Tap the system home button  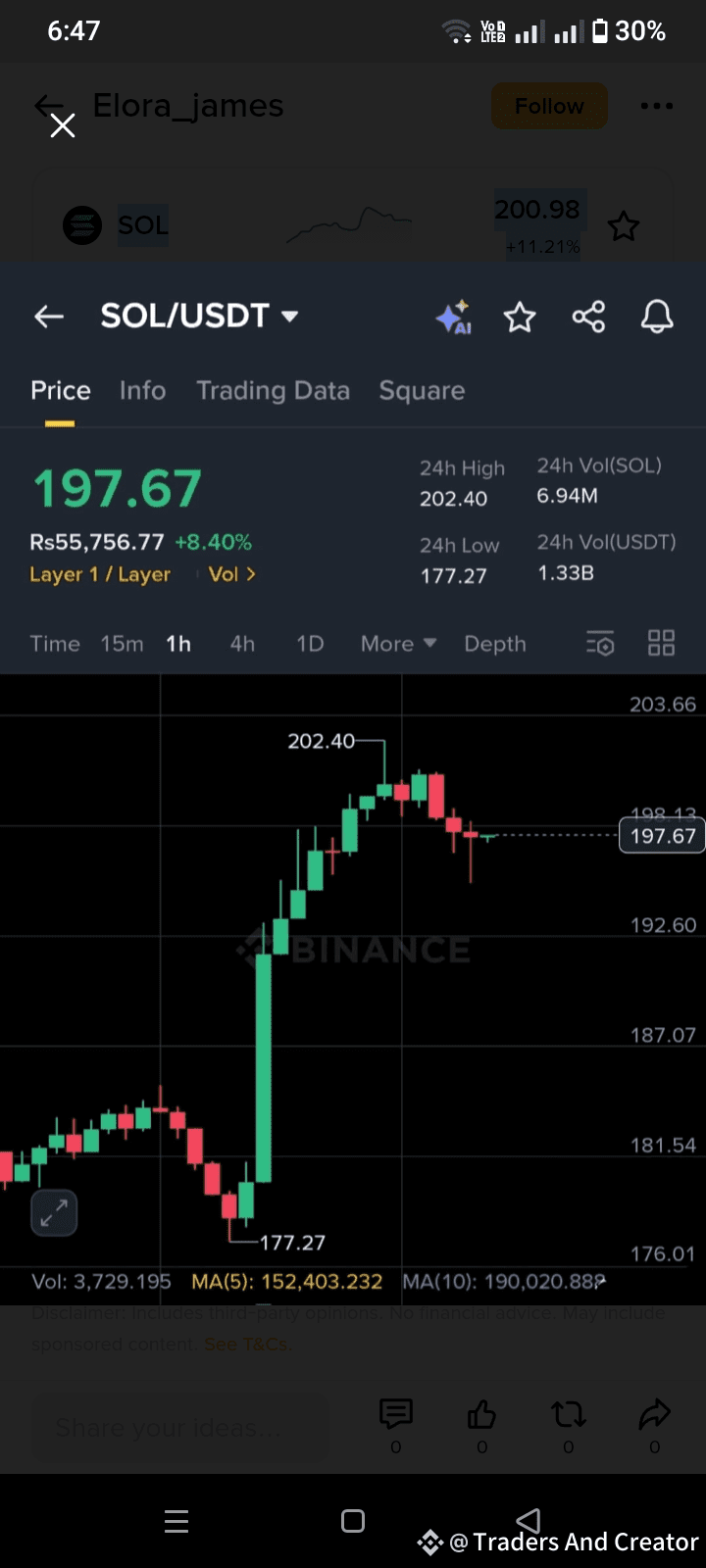coord(353,1521)
